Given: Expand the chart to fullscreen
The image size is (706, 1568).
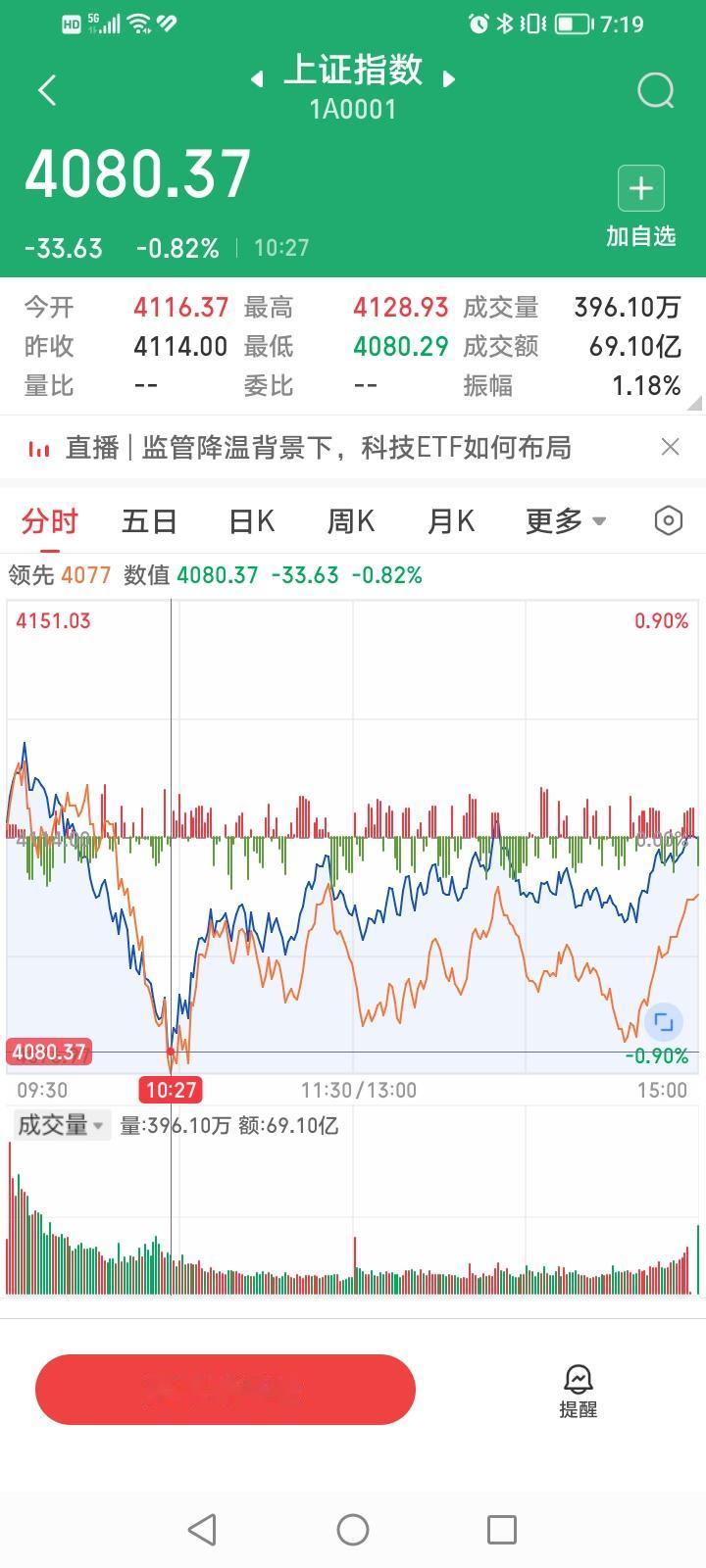Looking at the screenshot, I should [x=665, y=1021].
